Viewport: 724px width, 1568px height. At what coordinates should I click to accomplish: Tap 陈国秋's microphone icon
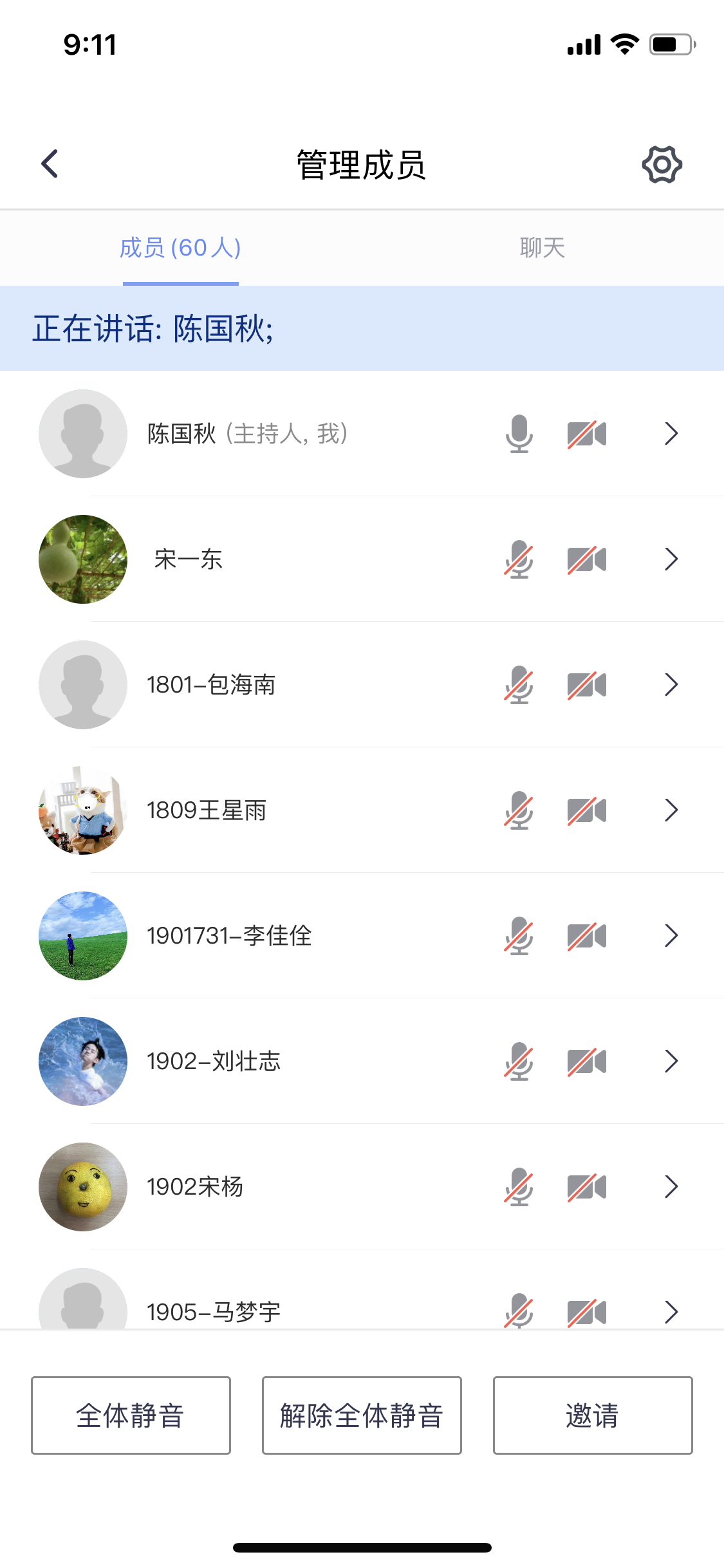(519, 434)
